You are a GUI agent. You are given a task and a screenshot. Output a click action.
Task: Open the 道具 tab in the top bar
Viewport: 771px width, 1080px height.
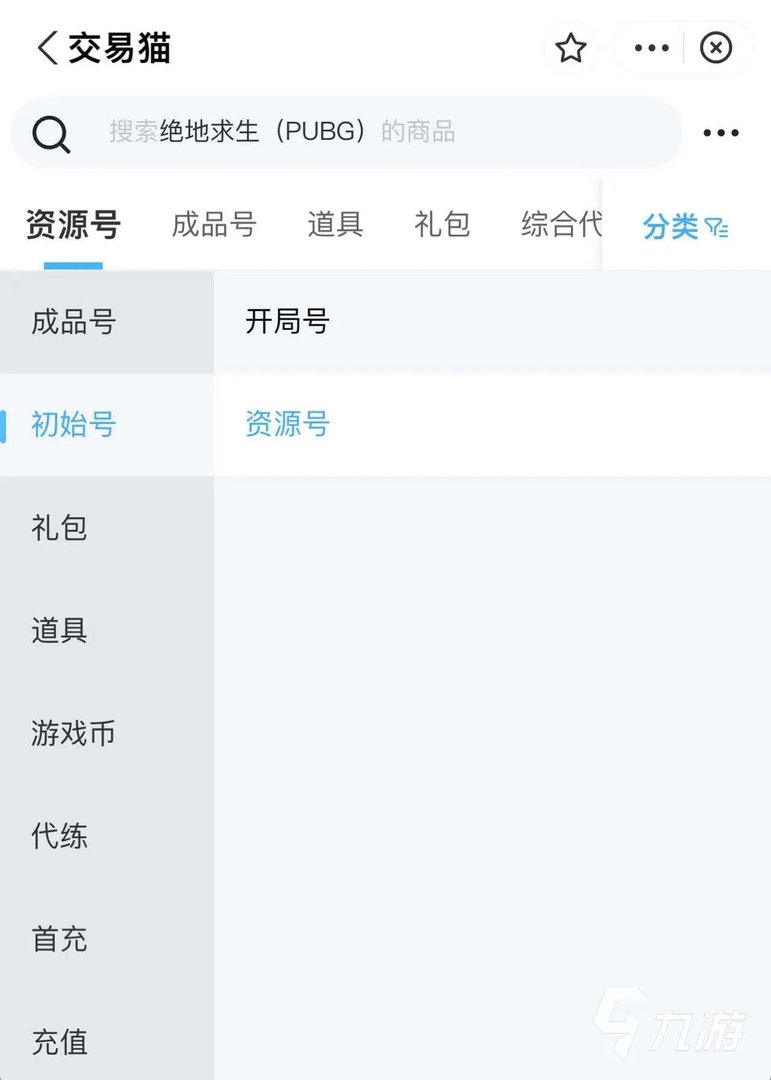point(334,226)
